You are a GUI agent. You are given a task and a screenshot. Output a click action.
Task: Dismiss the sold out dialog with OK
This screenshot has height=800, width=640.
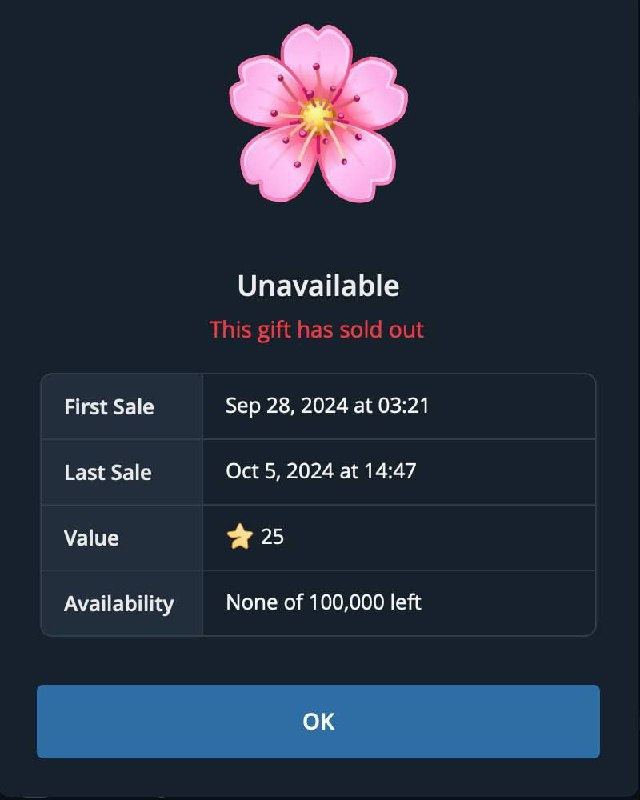(x=318, y=721)
